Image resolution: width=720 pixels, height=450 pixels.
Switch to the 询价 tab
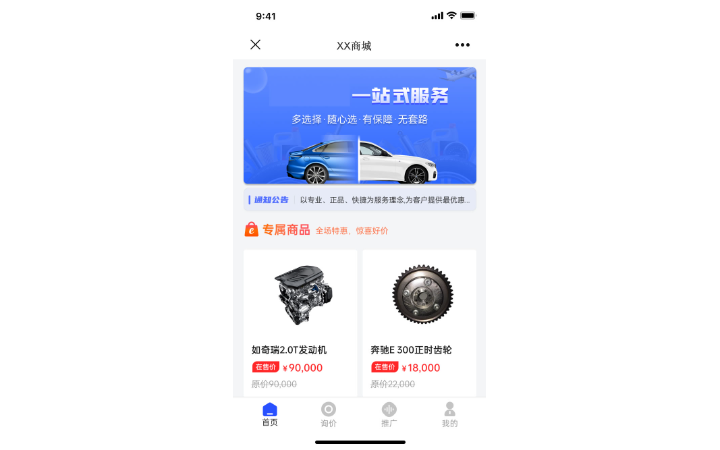click(328, 414)
